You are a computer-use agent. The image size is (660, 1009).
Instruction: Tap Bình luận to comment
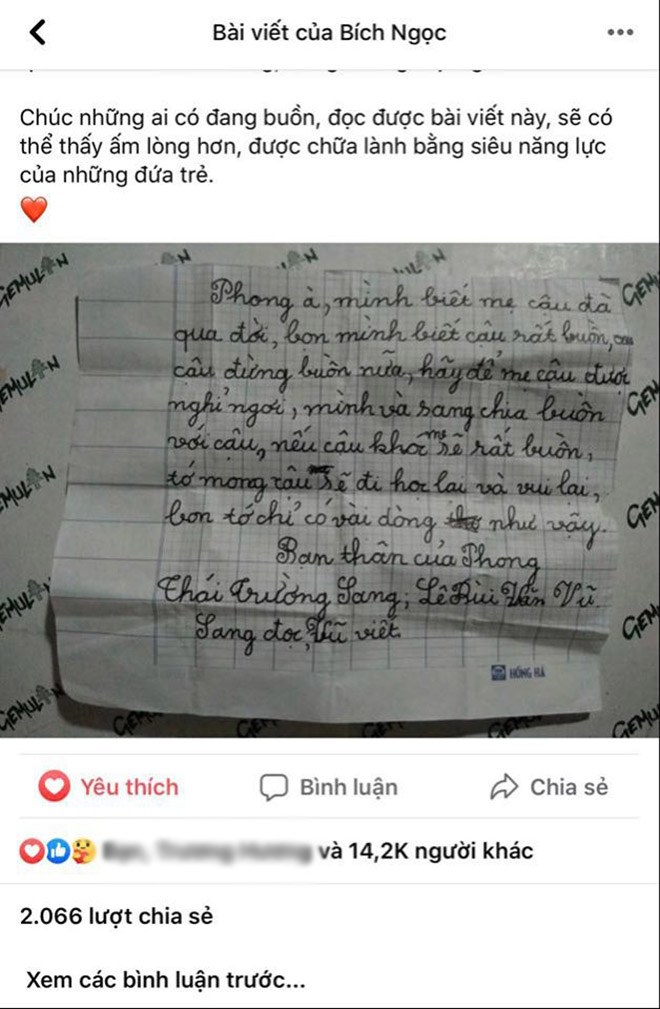tap(328, 787)
